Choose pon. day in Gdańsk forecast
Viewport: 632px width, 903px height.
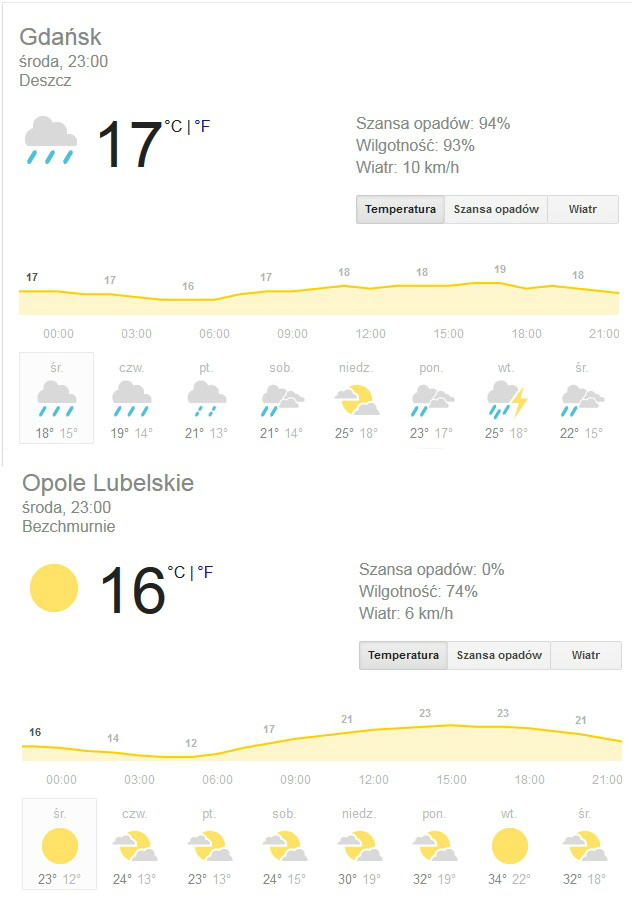click(x=431, y=399)
